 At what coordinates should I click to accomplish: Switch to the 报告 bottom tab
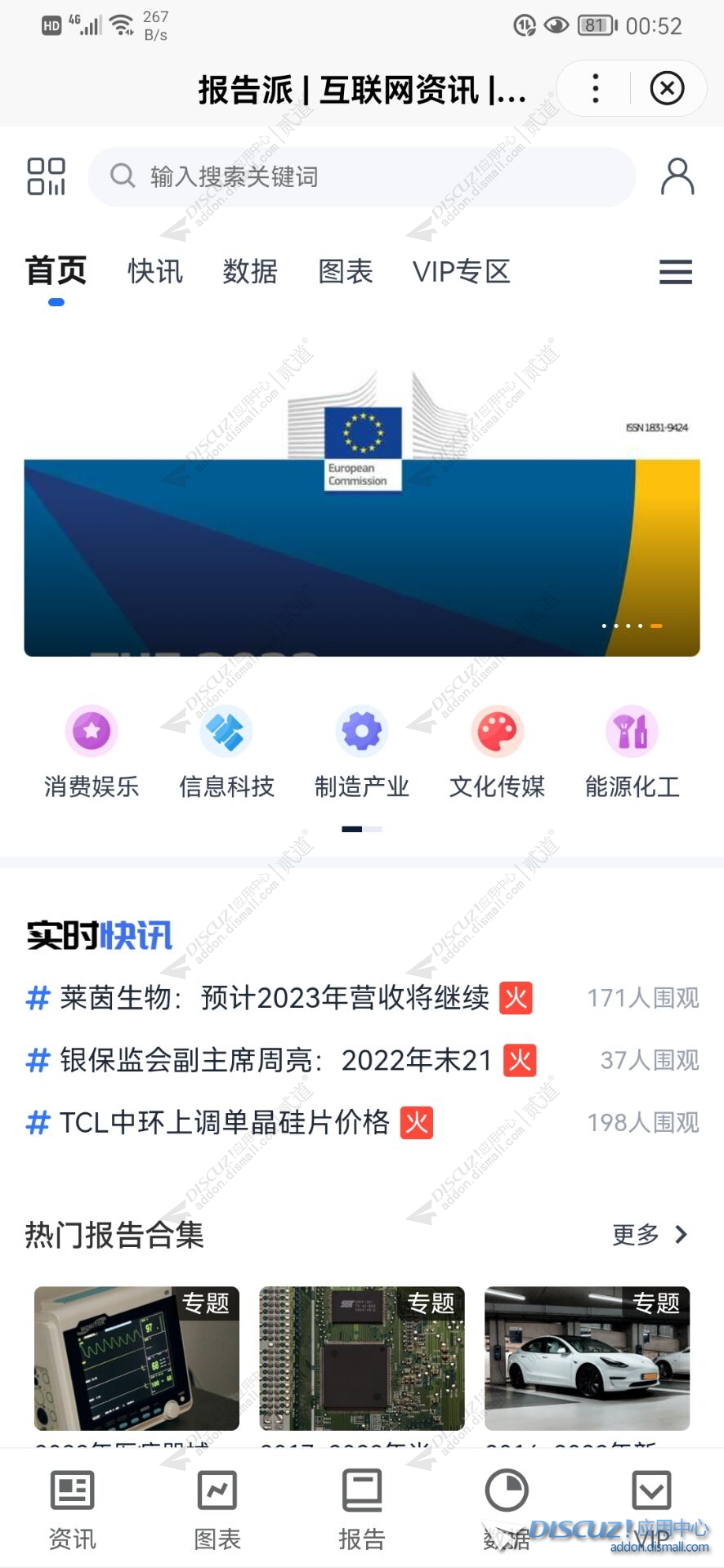(361, 1509)
